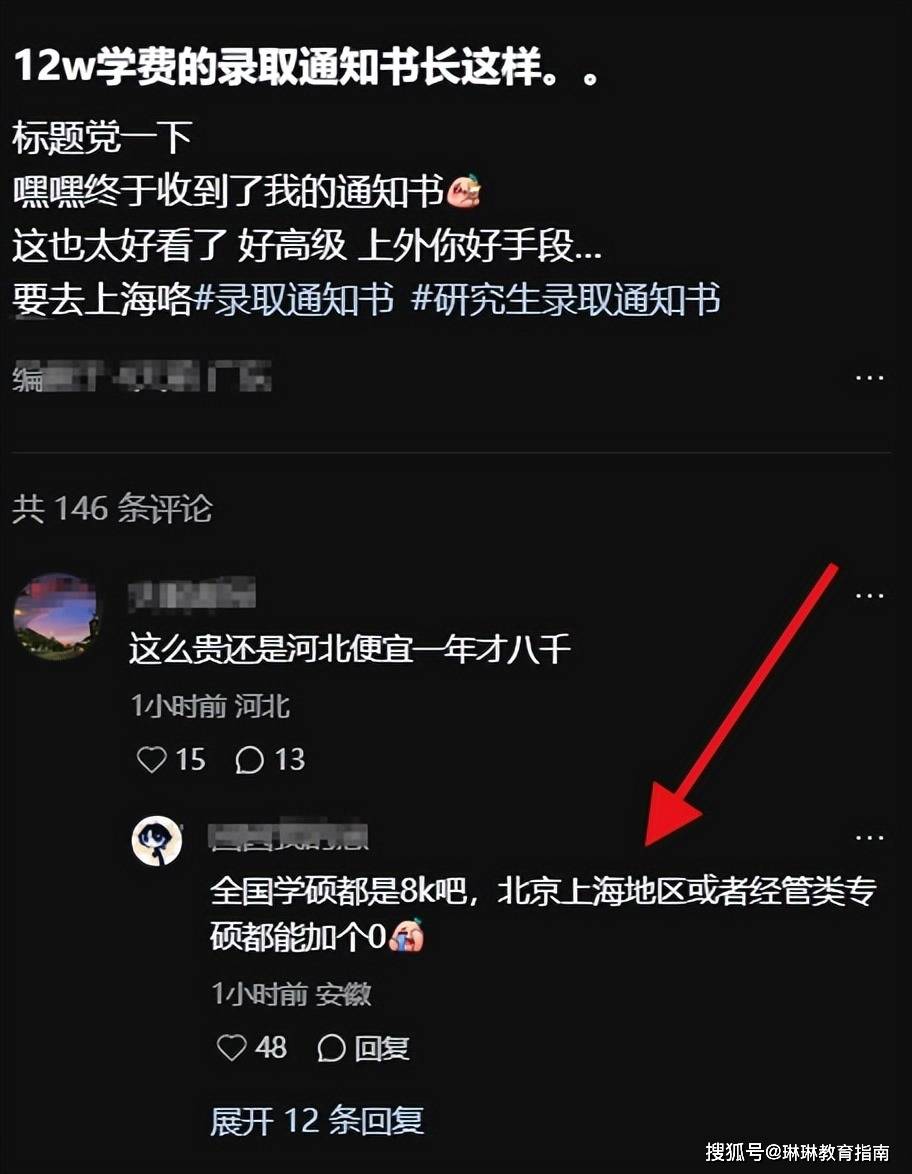This screenshot has height=1174, width=912.
Task: Open the post's three-dot options menu
Action: pos(869,378)
